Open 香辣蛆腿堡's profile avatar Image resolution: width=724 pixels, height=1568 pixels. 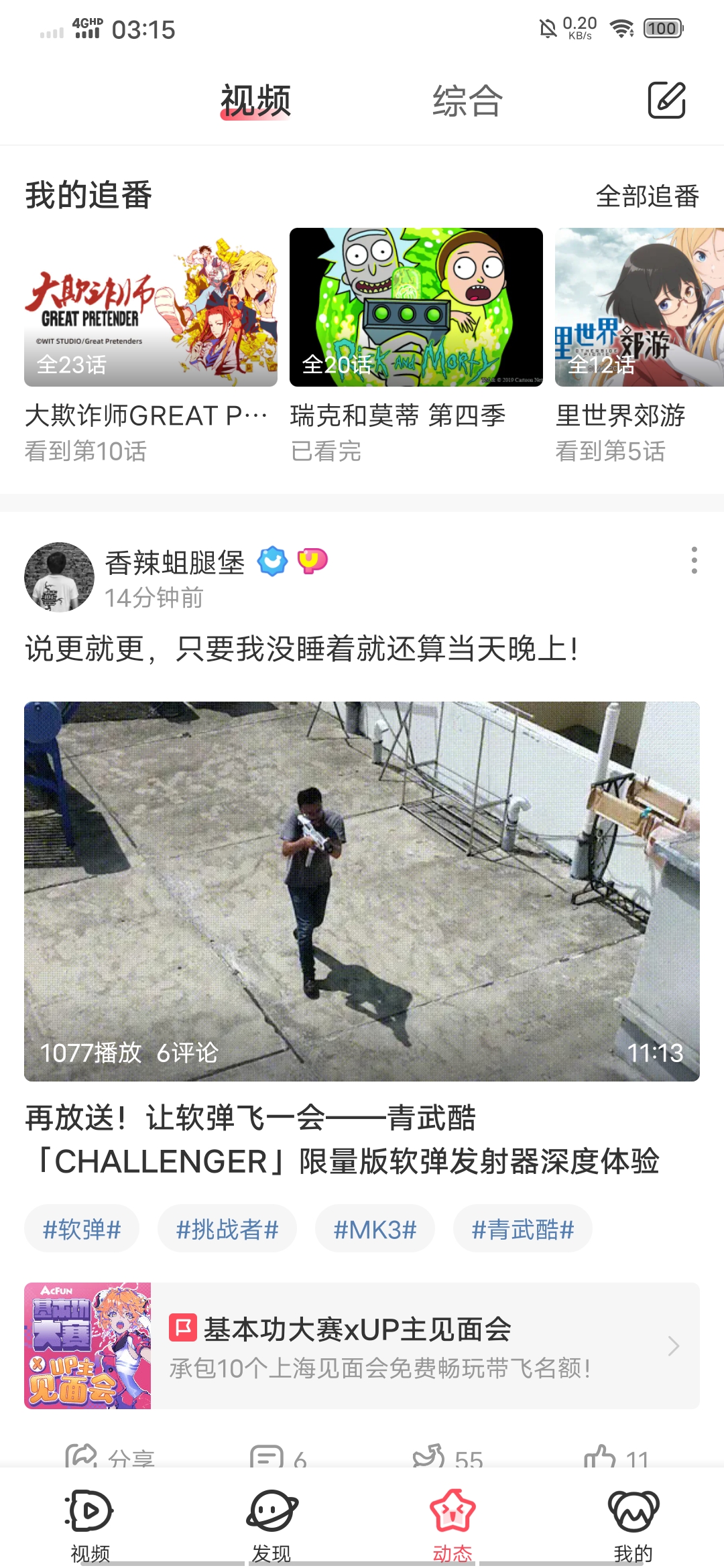click(59, 577)
